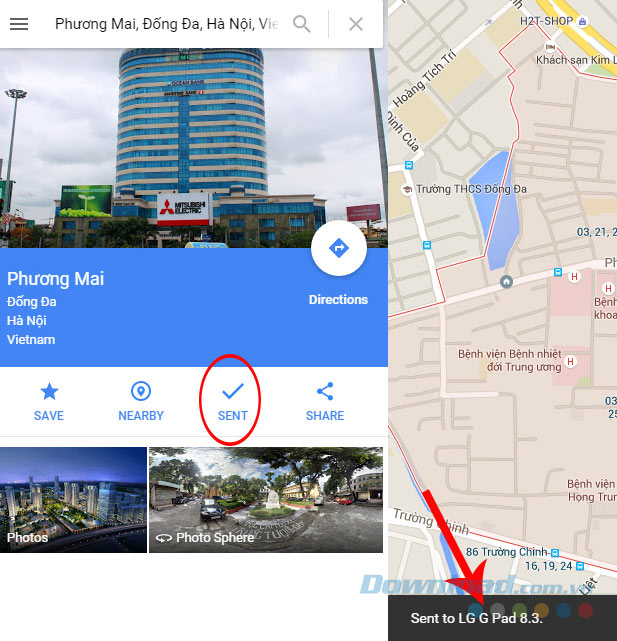Share this location
The image size is (617, 641).
pyautogui.click(x=325, y=401)
